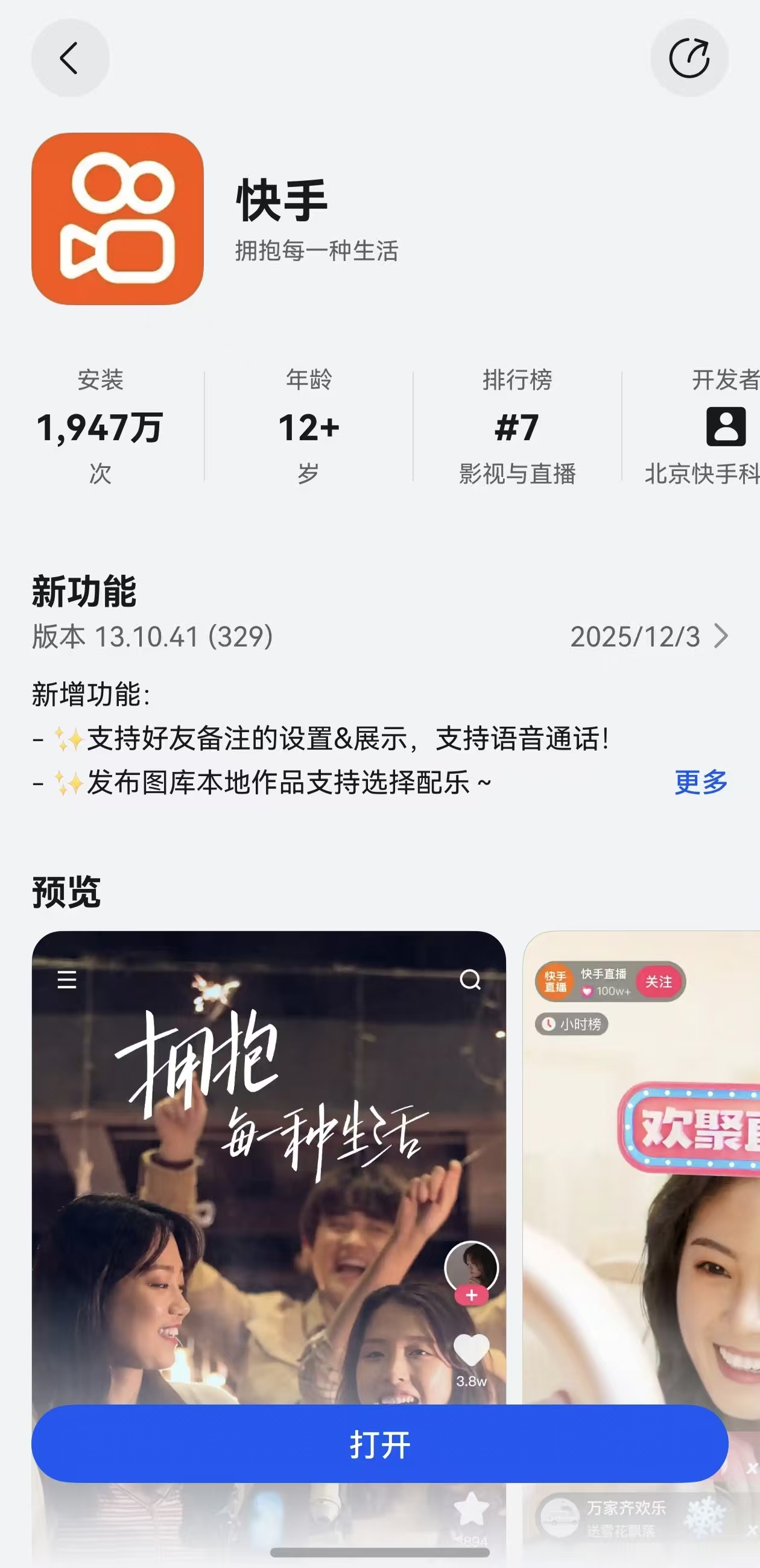Navigate back using the back arrow
This screenshot has width=760, height=1568.
[x=71, y=57]
